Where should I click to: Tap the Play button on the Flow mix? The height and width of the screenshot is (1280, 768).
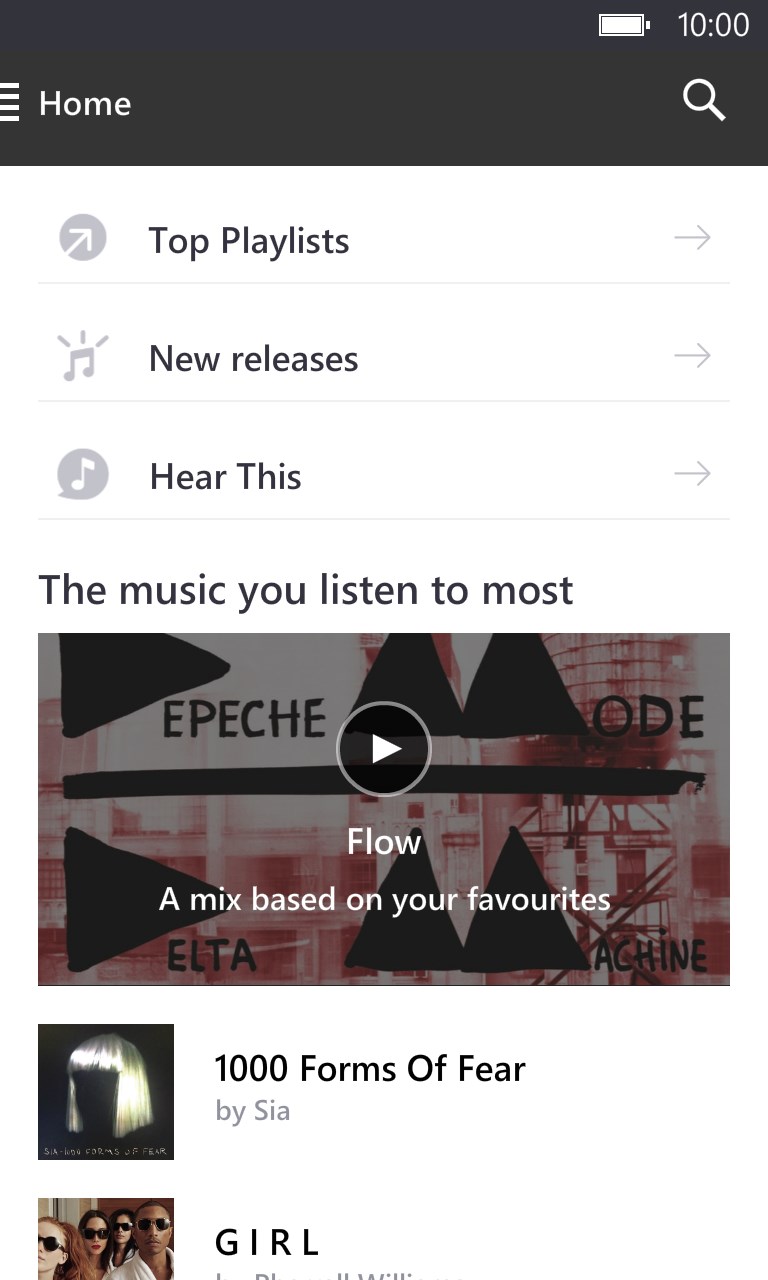[x=384, y=748]
